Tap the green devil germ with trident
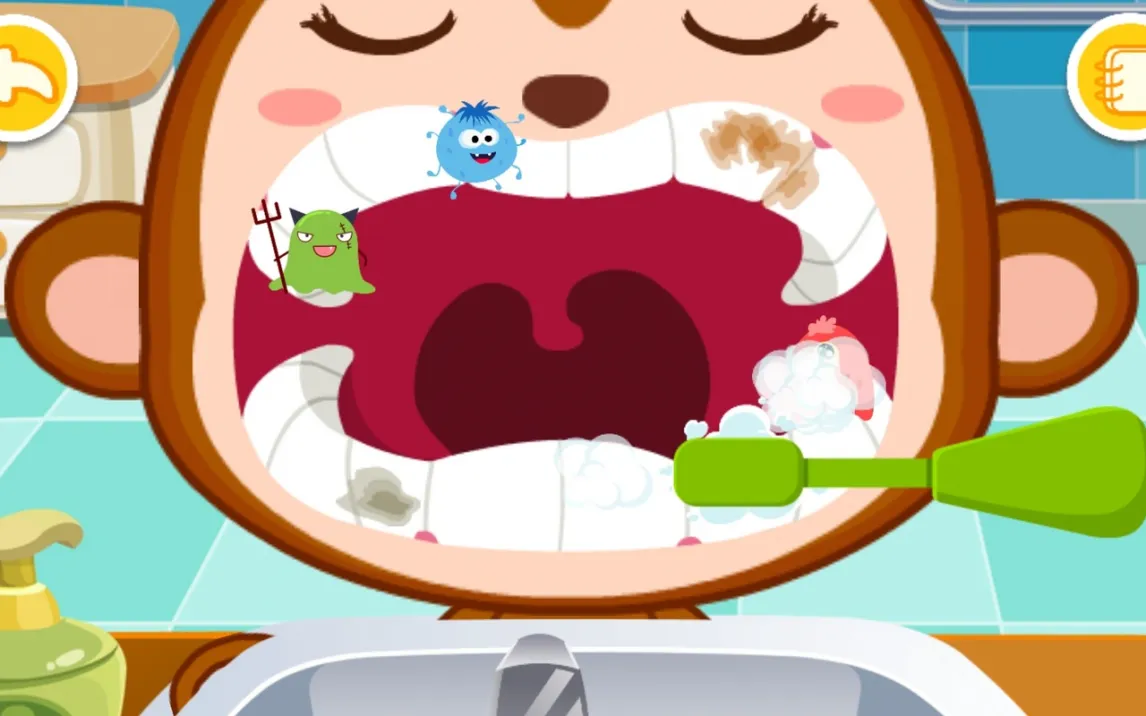 [x=322, y=254]
